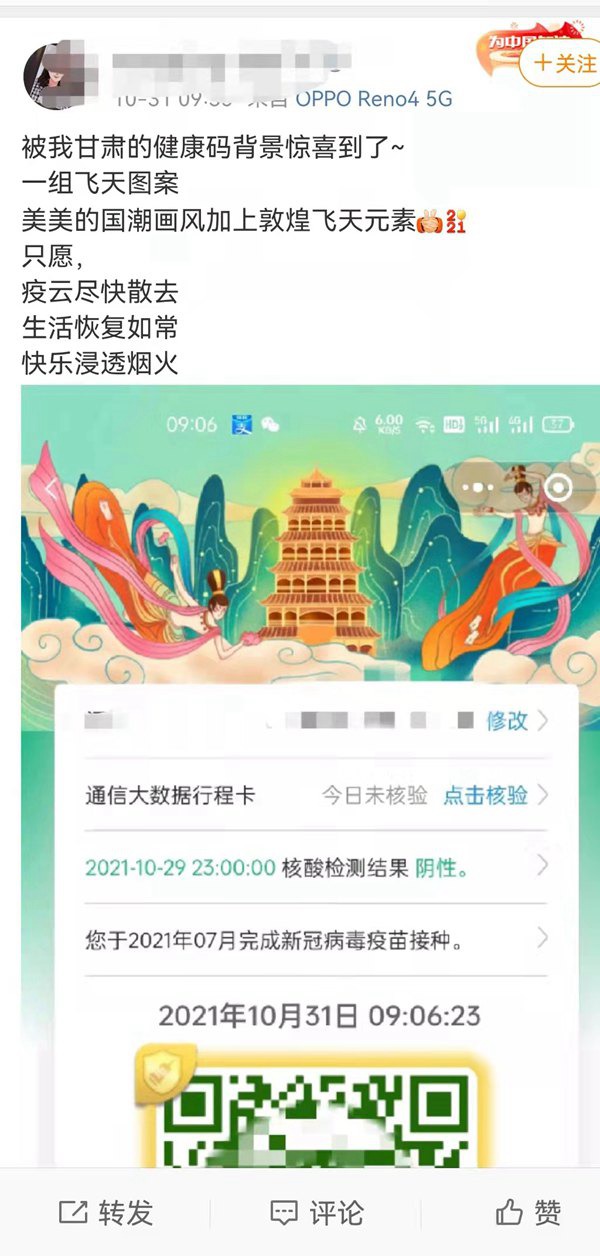Like the post with 赞
Screen dimensions: 600x1256
[528, 1213]
